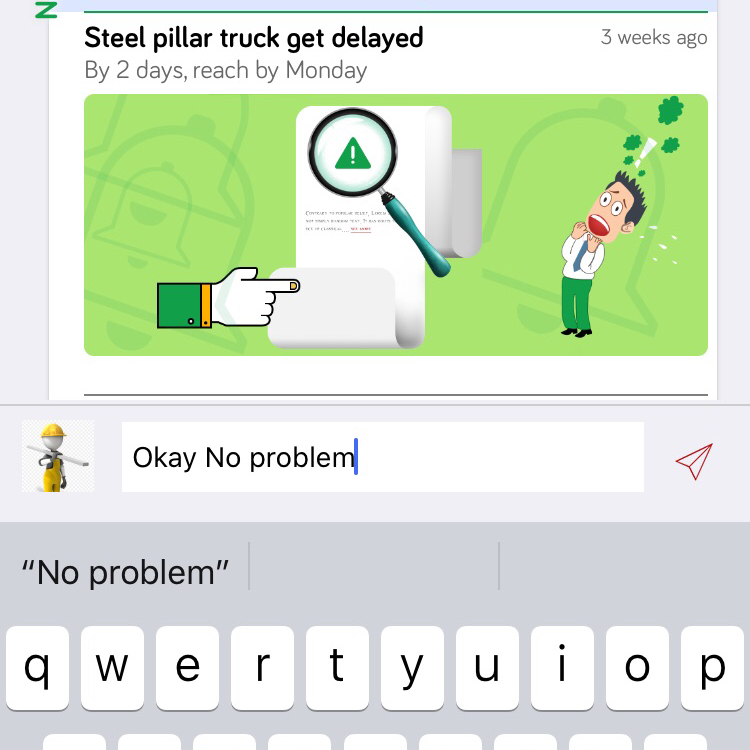750x750 pixels.
Task: Send the typed reply message
Action: click(x=693, y=459)
